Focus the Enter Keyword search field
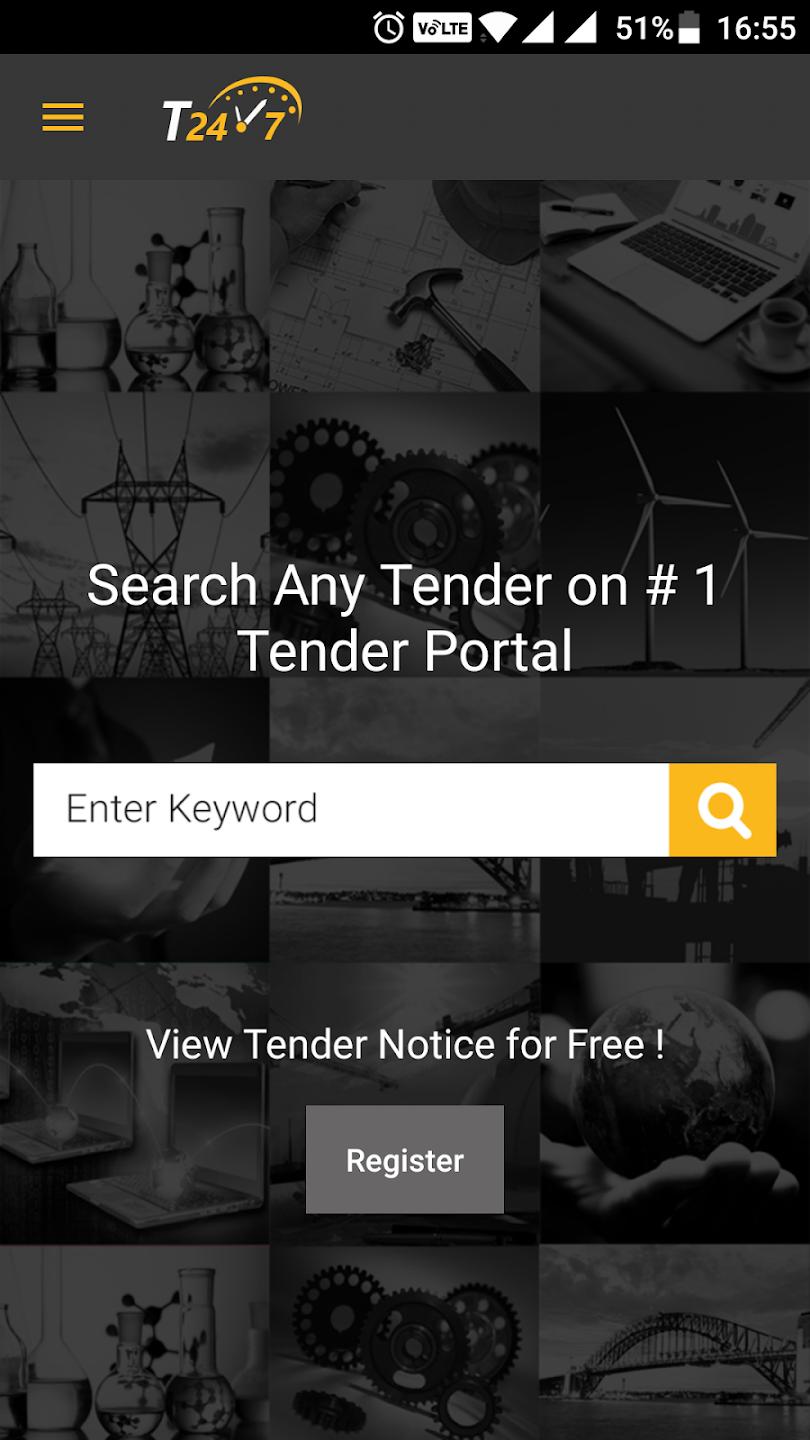This screenshot has height=1440, width=810. click(350, 809)
